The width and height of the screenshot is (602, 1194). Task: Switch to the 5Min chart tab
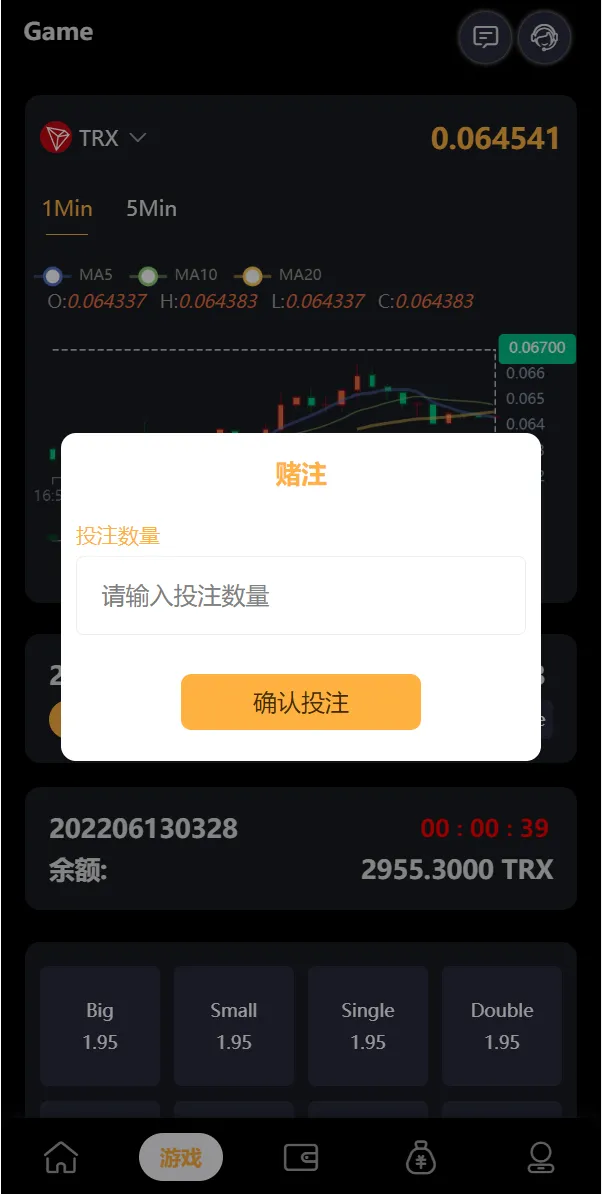coord(151,208)
